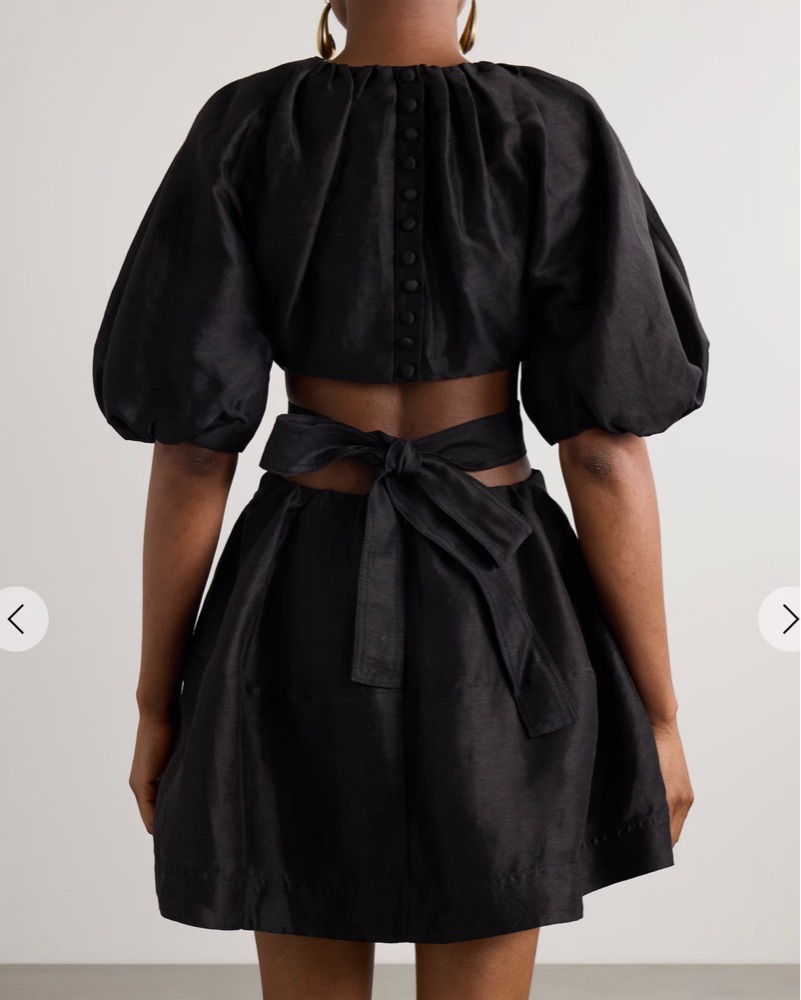The height and width of the screenshot is (1000, 801).
Task: Show the previous product photo
Action: [17, 619]
